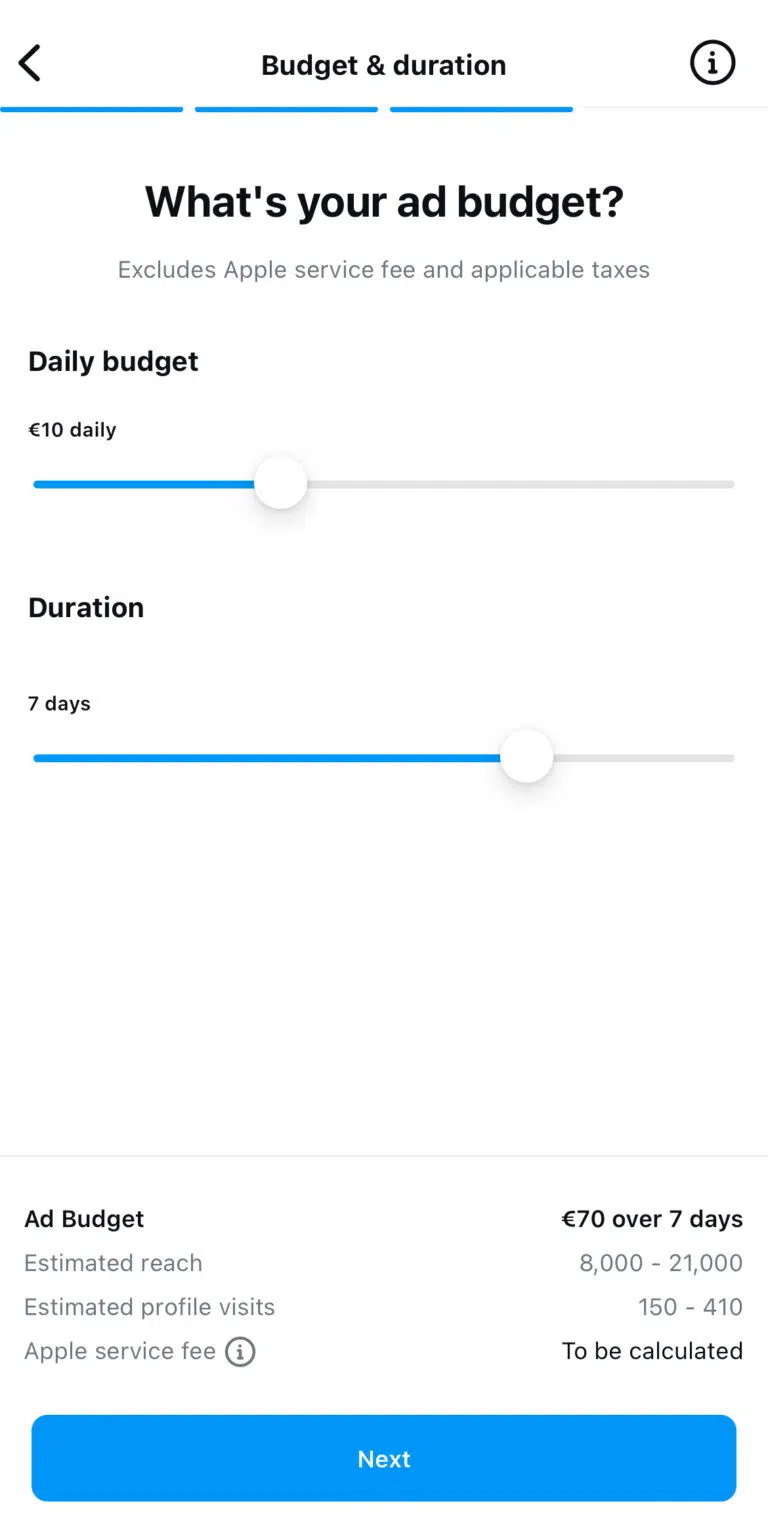Click the Daily budget slider handle
768x1535 pixels.
pyautogui.click(x=280, y=483)
